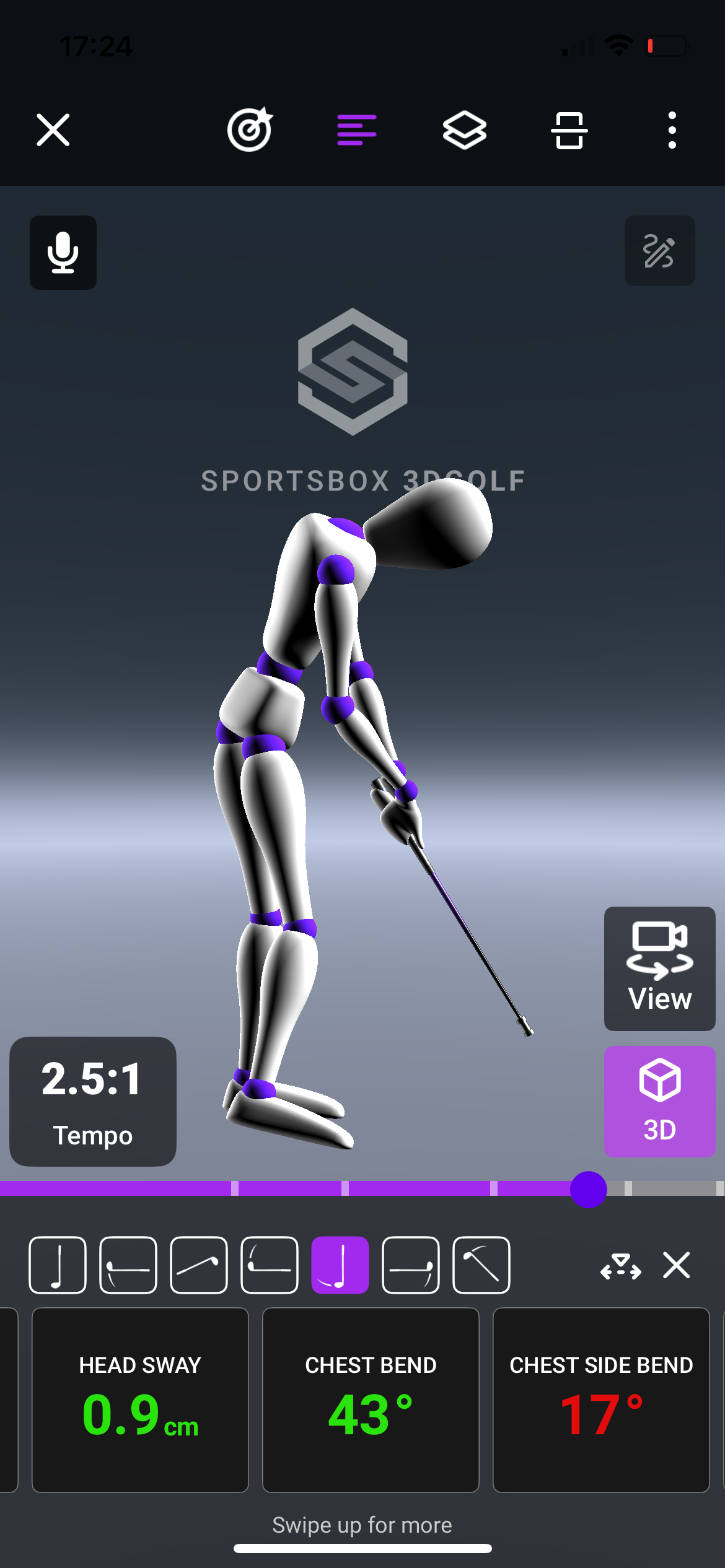Close the swing analysis screen
The width and height of the screenshot is (725, 1568).
(53, 130)
